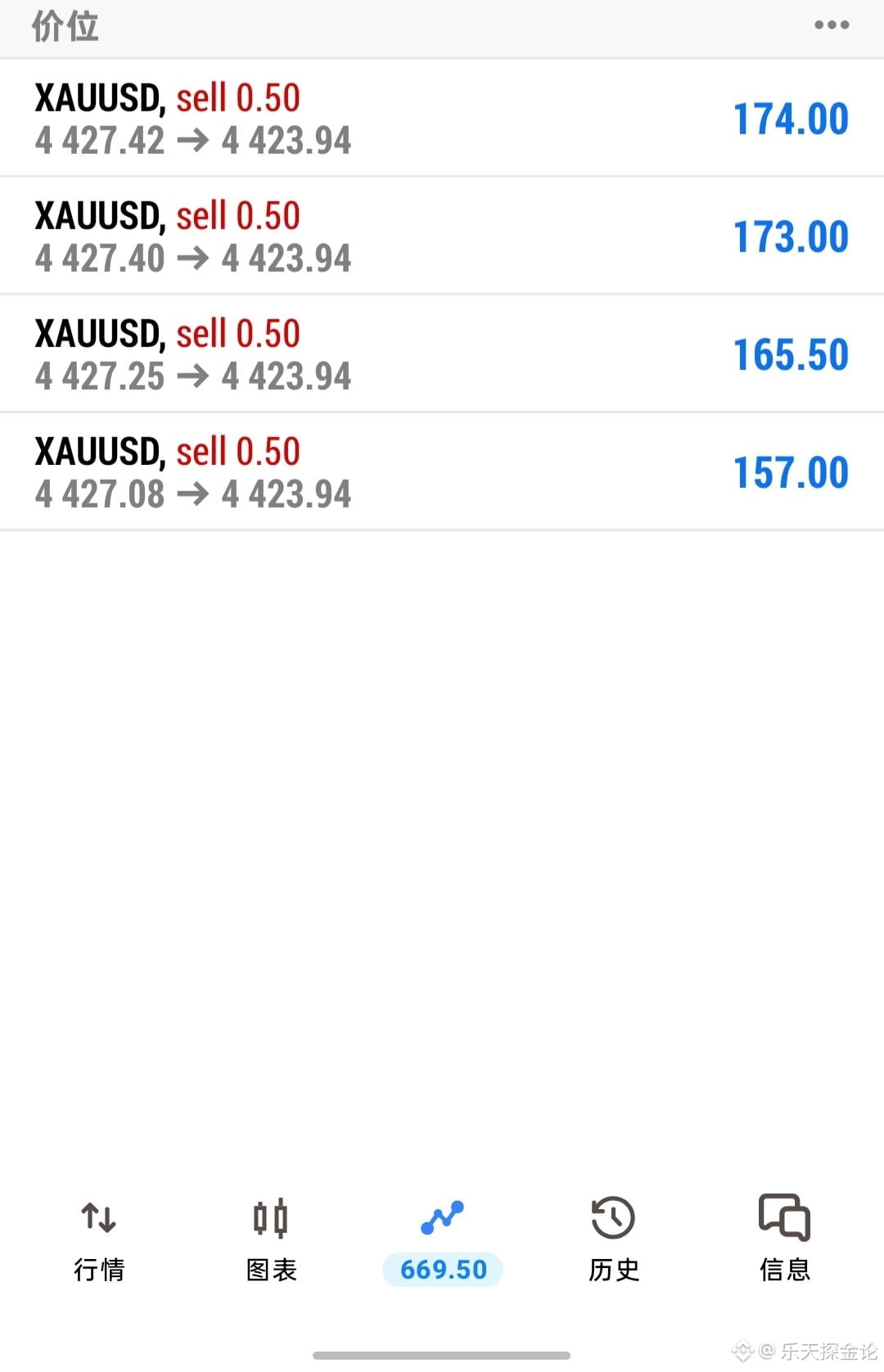The width and height of the screenshot is (884, 1372).
Task: Go to the 图表 chart tab
Action: 271,1240
